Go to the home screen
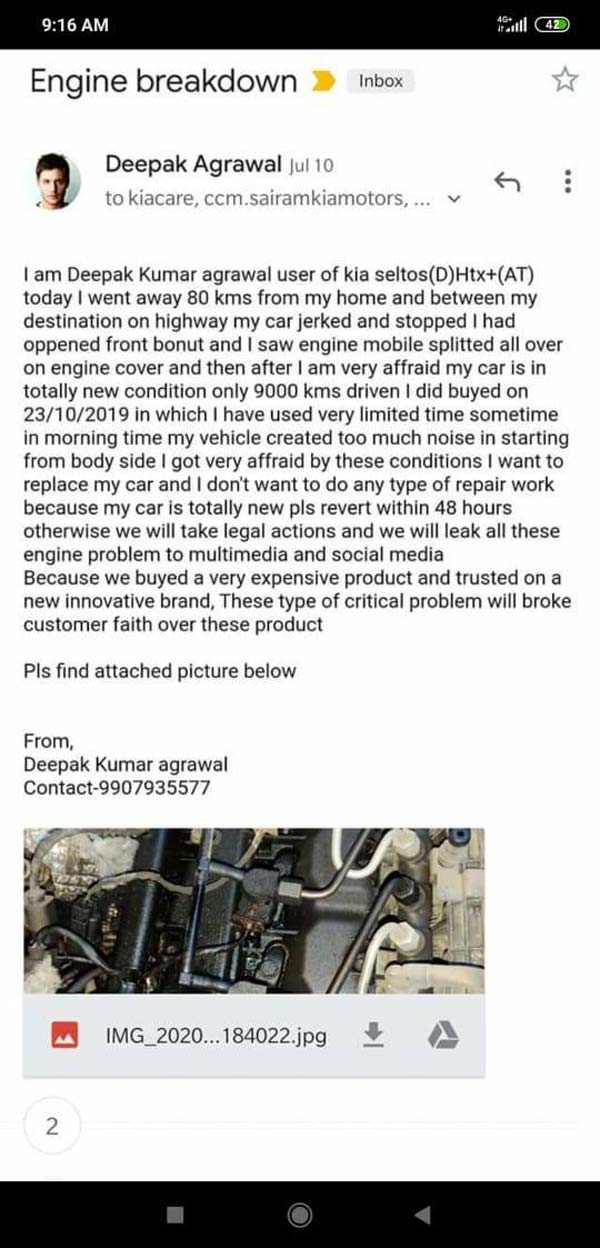The image size is (600, 1248). [x=299, y=1214]
